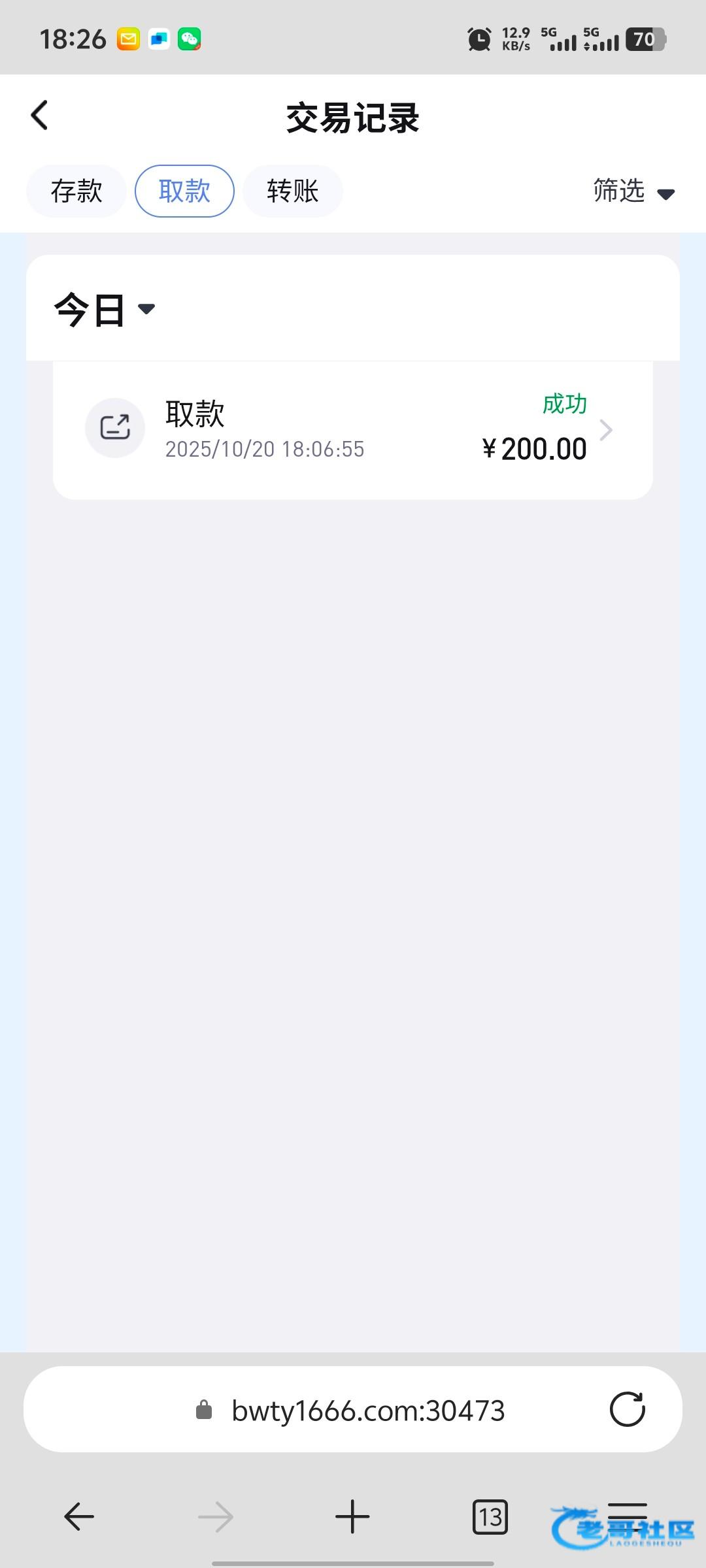Open a new browser tab
The image size is (706, 1568).
(352, 1516)
